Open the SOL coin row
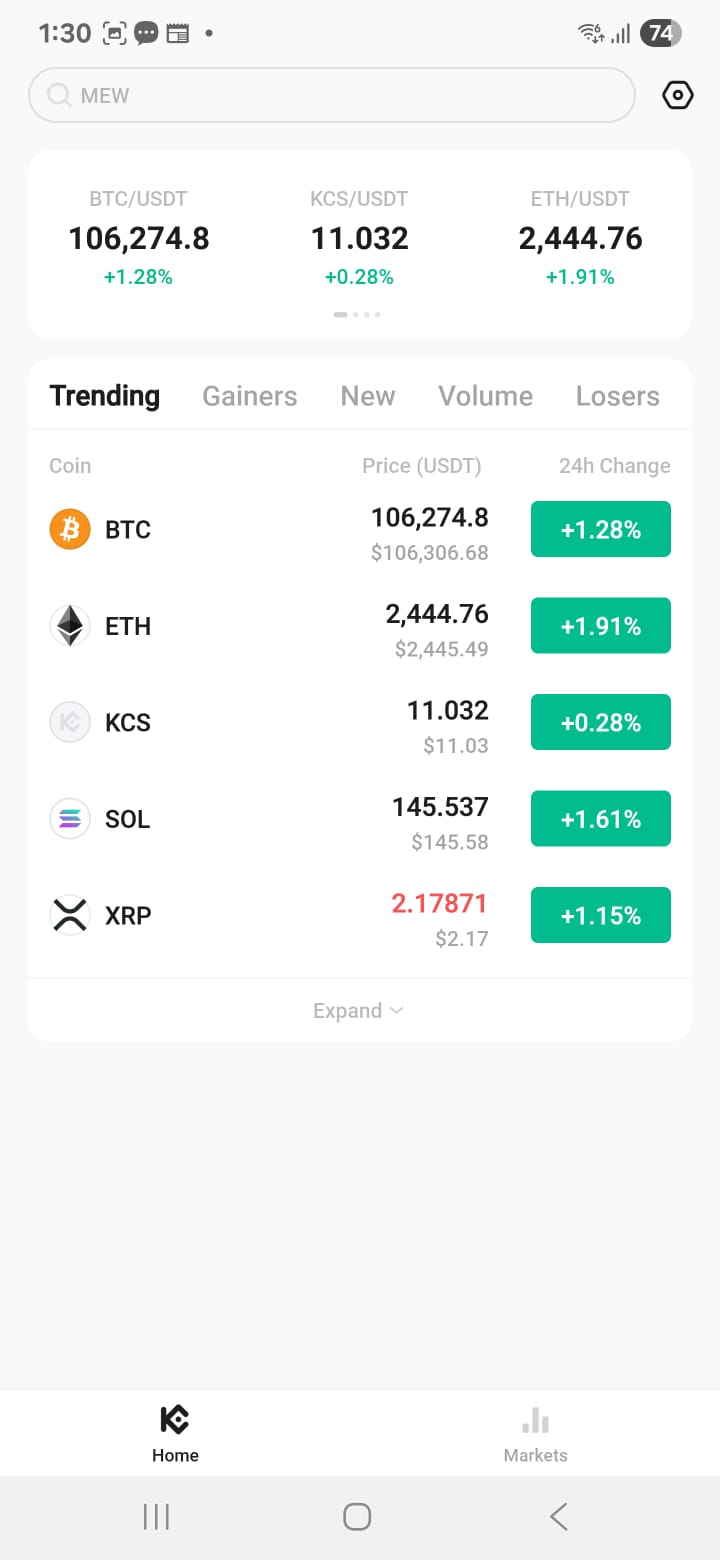The image size is (720, 1560). coord(360,819)
